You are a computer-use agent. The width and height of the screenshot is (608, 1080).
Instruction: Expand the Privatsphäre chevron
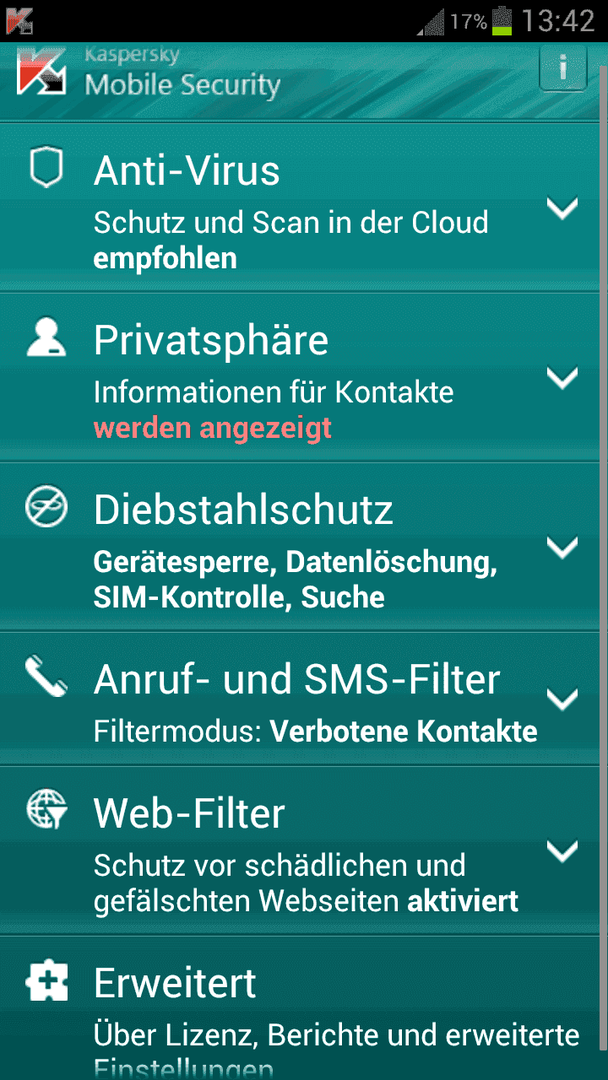(563, 377)
